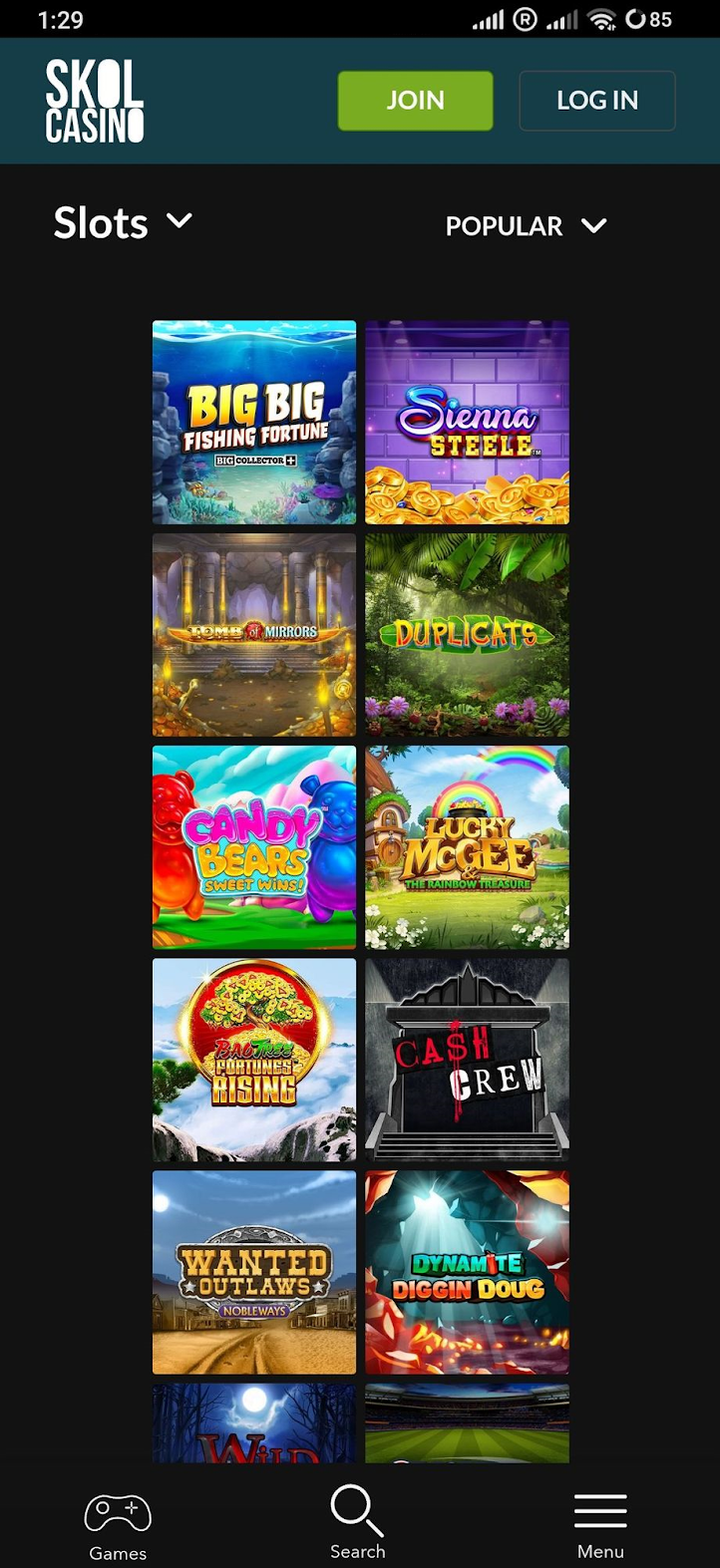The width and height of the screenshot is (720, 1568).
Task: Choose Bao Tree Fortunes Rising
Action: [254, 1060]
